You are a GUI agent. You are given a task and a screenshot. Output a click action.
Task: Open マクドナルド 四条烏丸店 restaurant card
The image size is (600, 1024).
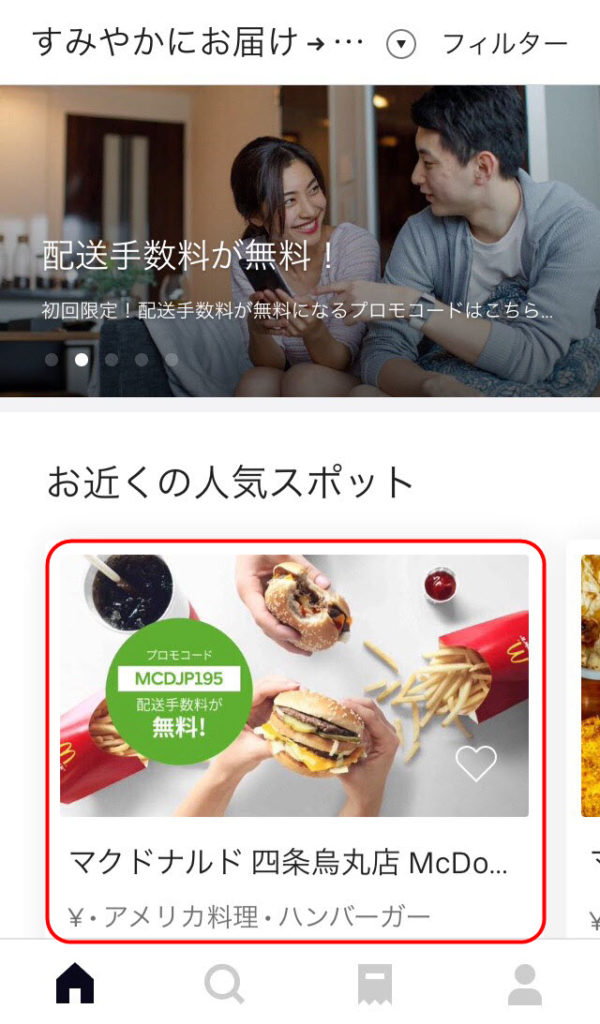[x=295, y=740]
